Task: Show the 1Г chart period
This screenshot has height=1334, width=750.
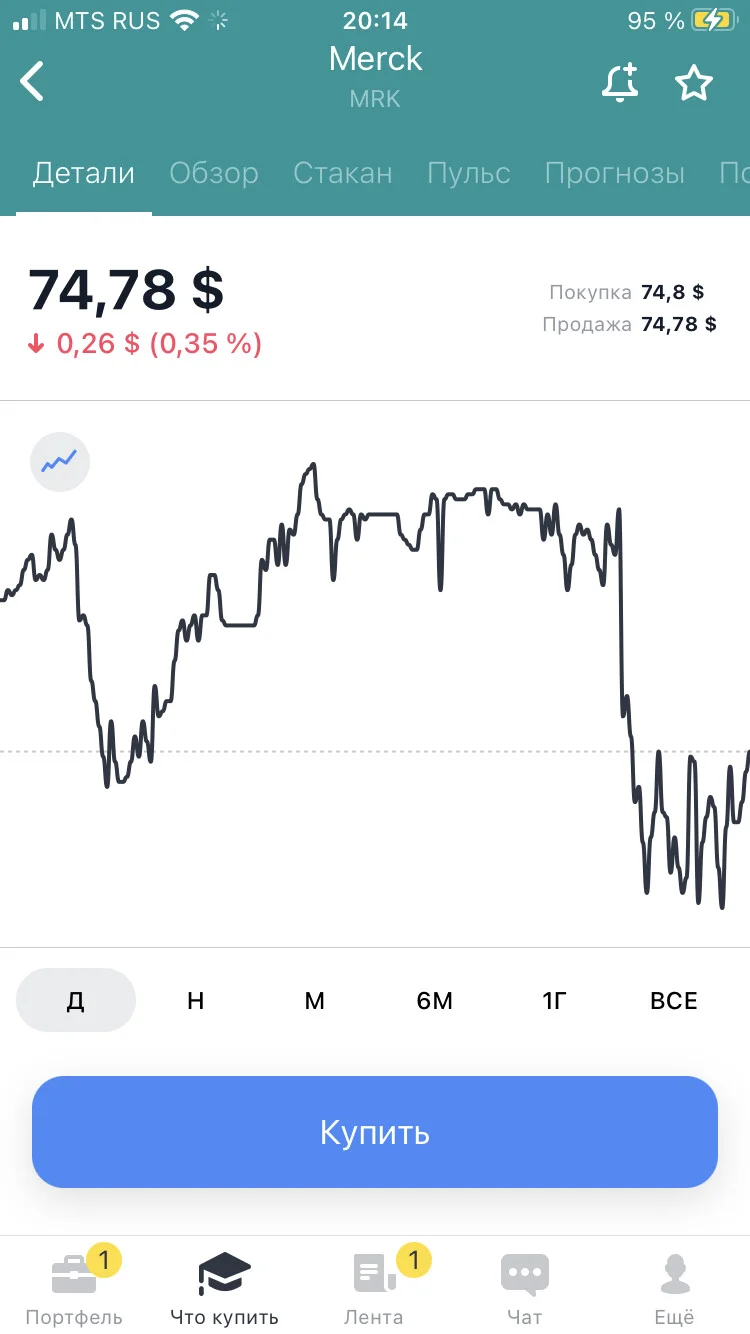Action: 555,1000
